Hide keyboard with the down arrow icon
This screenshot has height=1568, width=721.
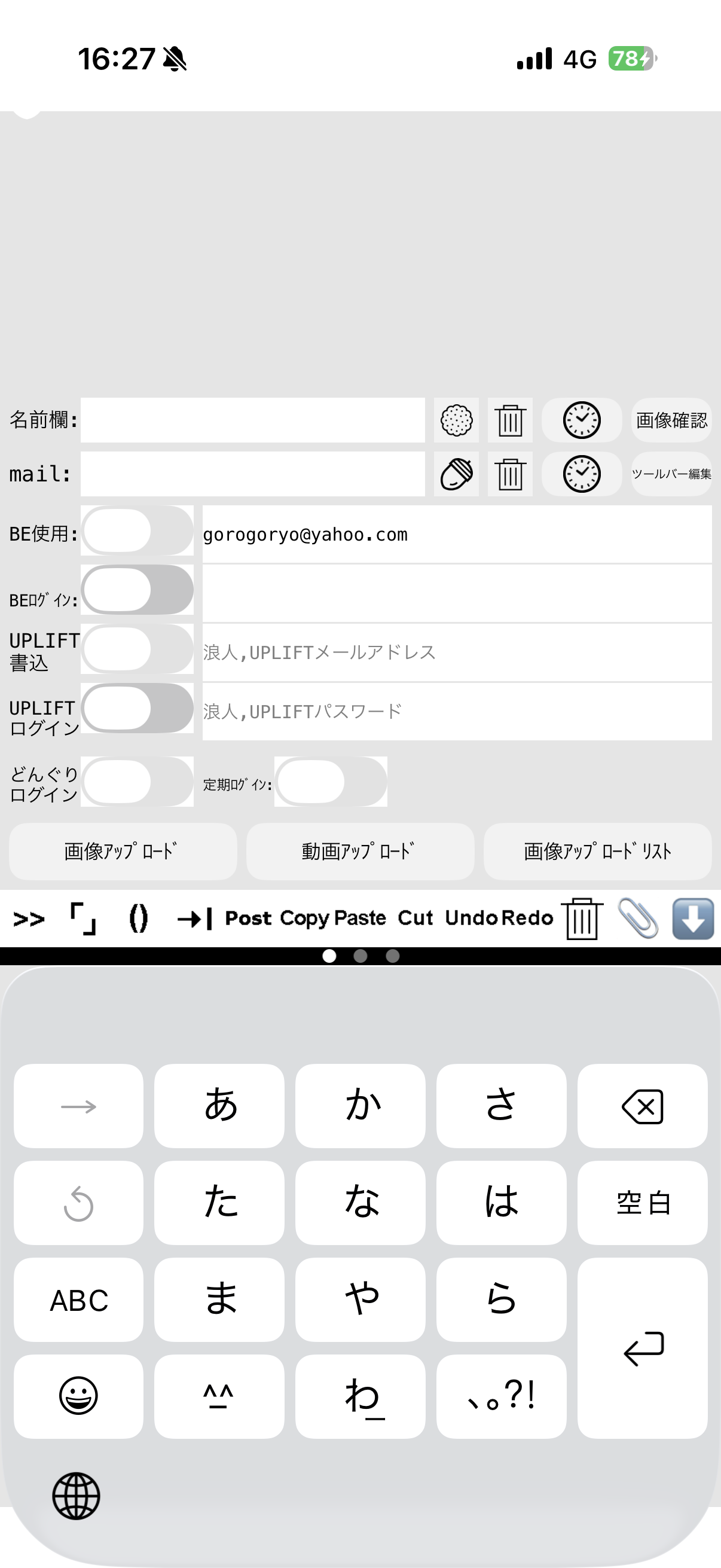pos(693,919)
